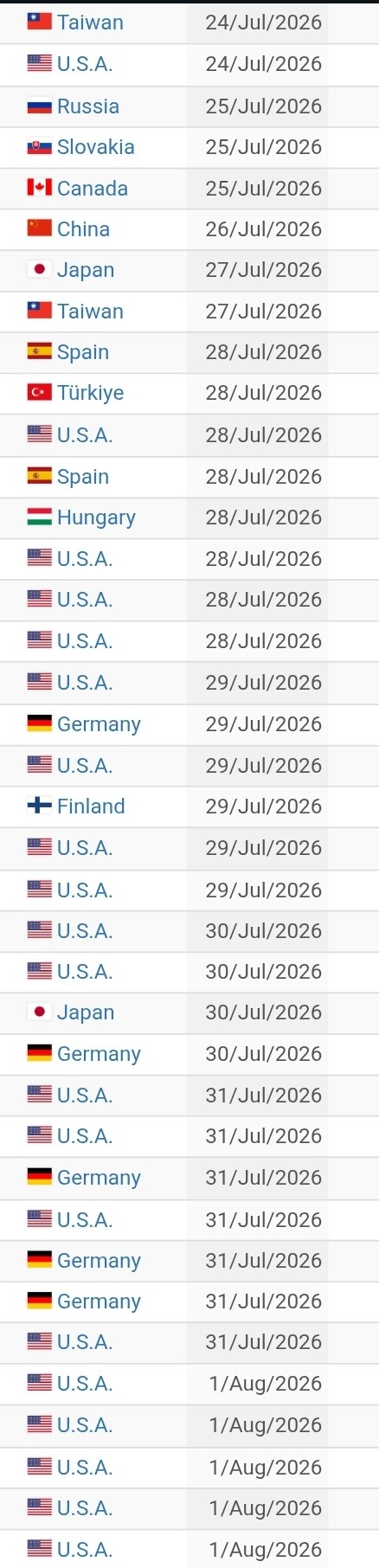The width and height of the screenshot is (379, 1568).
Task: Open Japan link dated 30/Jul/2026
Action: pos(86,1012)
